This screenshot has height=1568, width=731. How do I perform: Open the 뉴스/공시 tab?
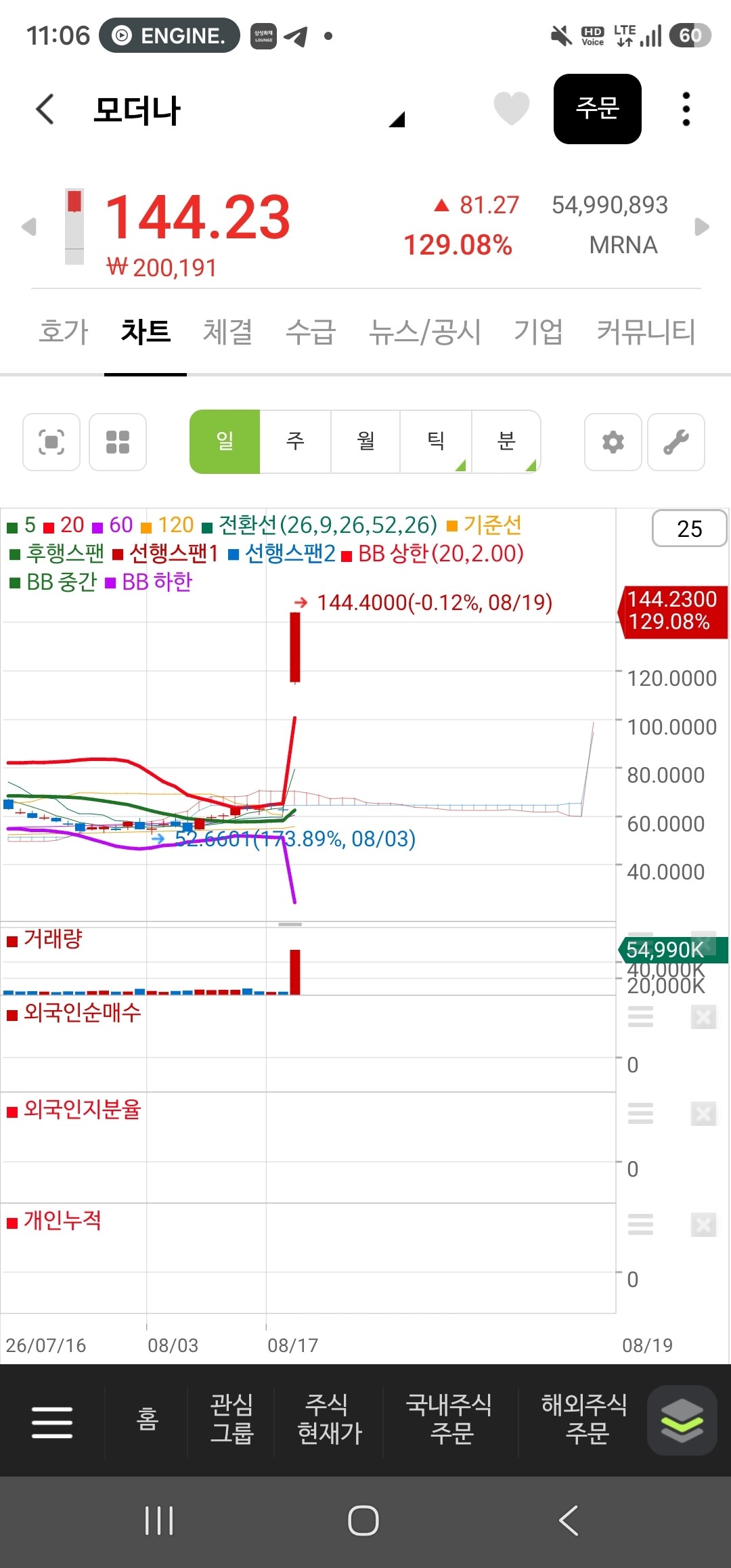(424, 332)
